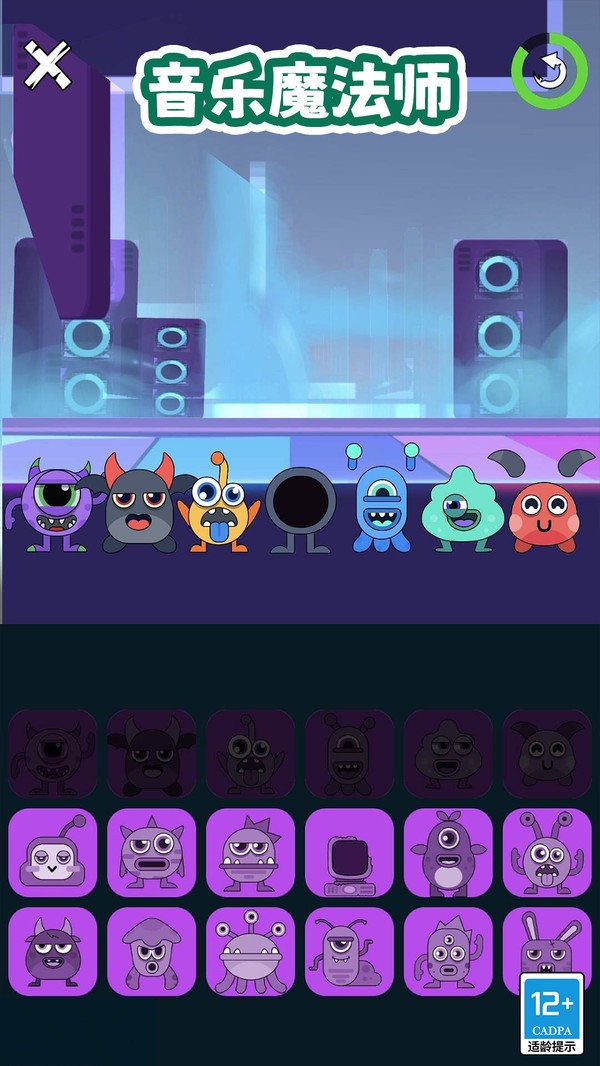Open the CADPA 12+ age rating notice
600x1066 pixels.
(551, 1012)
